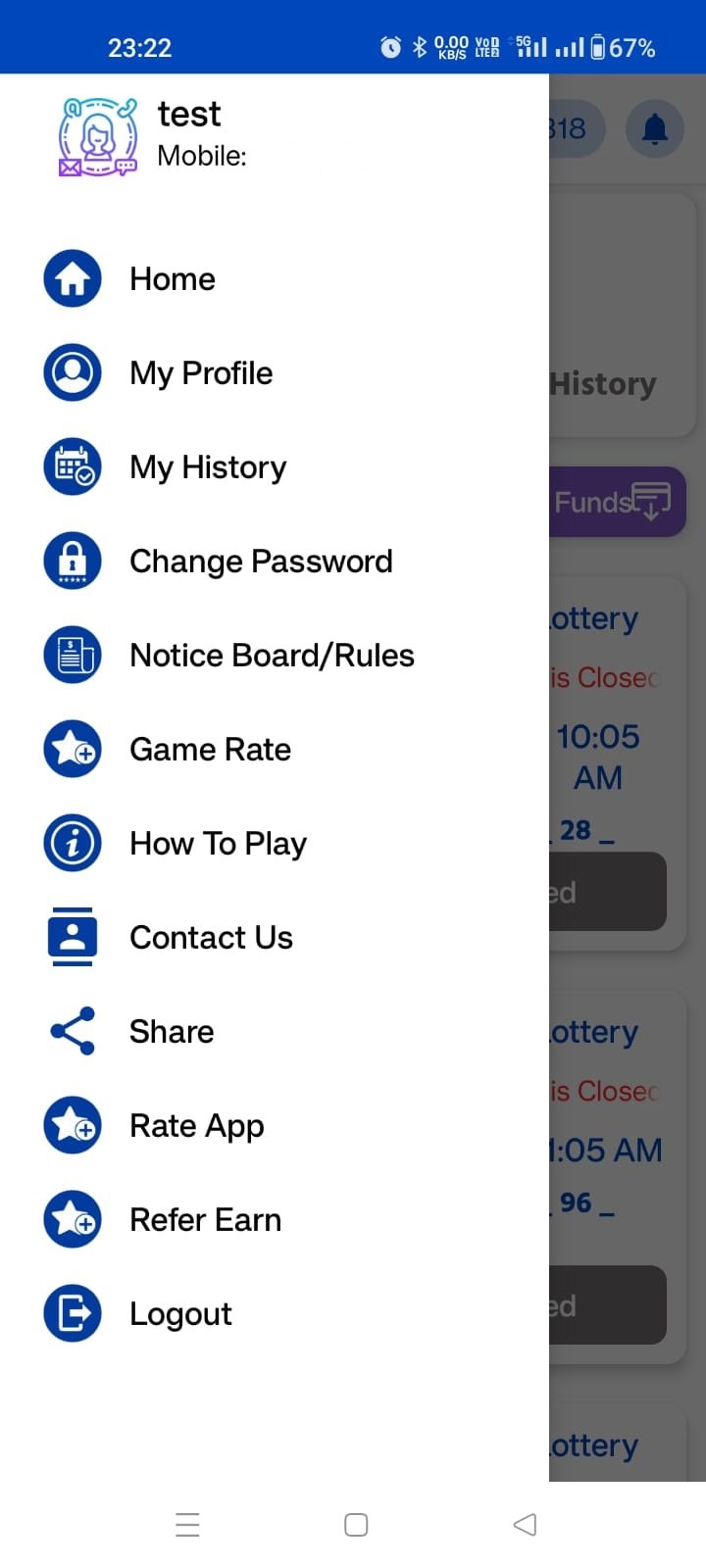This screenshot has height=1568, width=706.
Task: Check the Game Rate page
Action: click(210, 750)
